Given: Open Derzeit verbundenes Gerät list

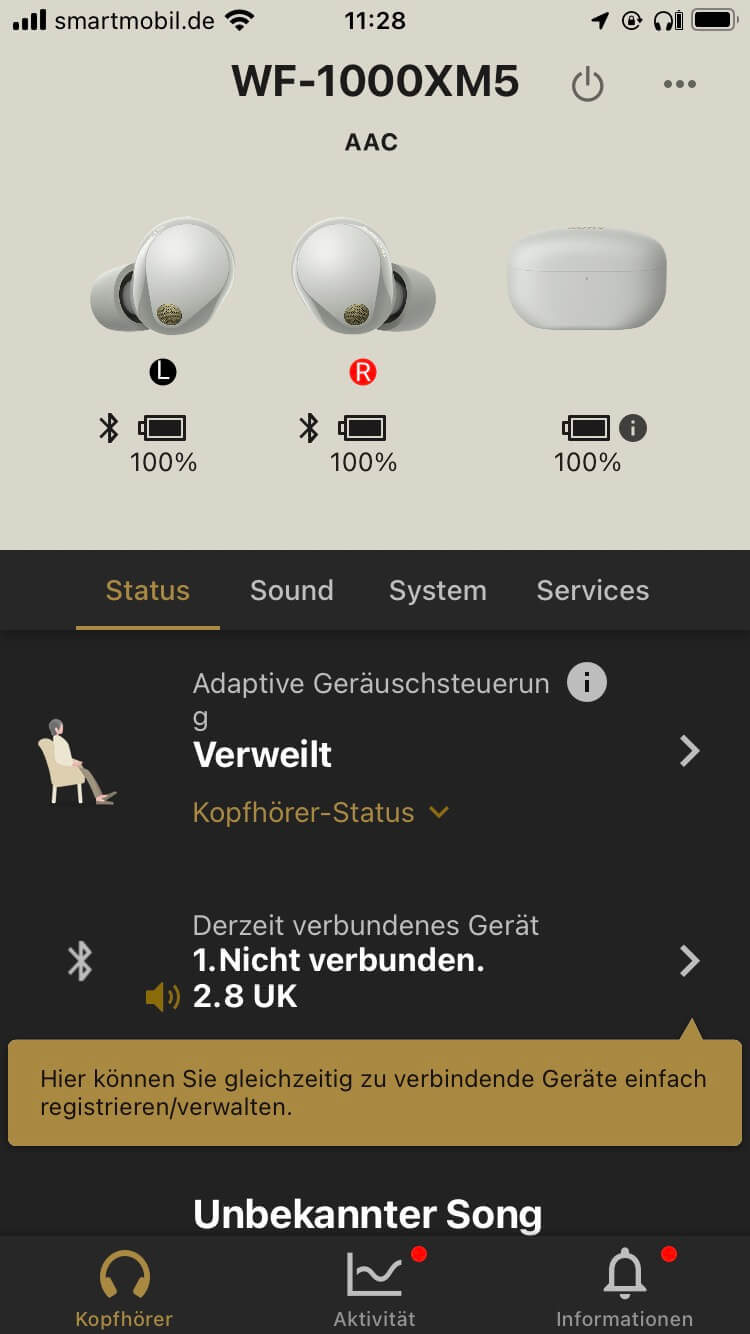Looking at the screenshot, I should click(x=689, y=961).
